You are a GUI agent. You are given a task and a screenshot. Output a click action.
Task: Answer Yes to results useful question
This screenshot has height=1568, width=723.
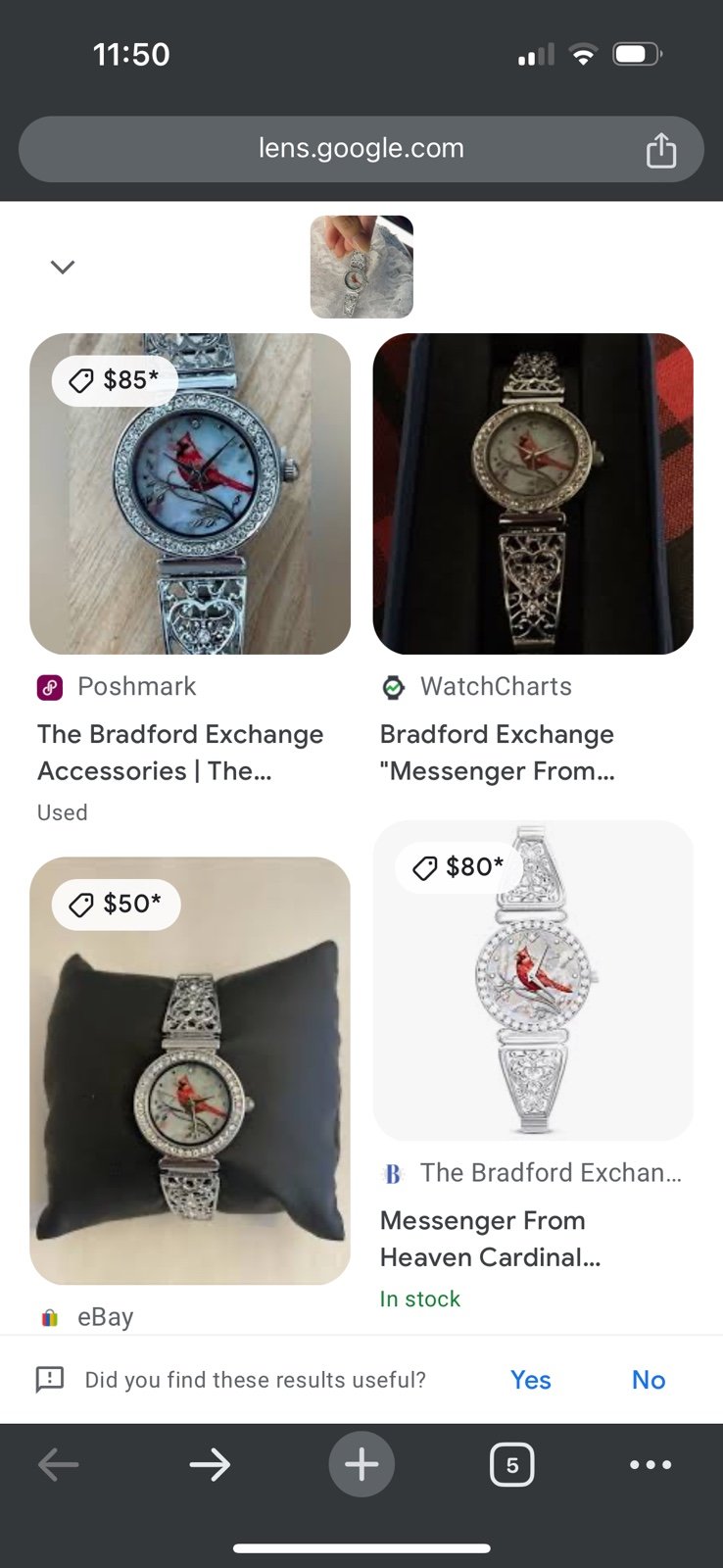[x=530, y=1380]
